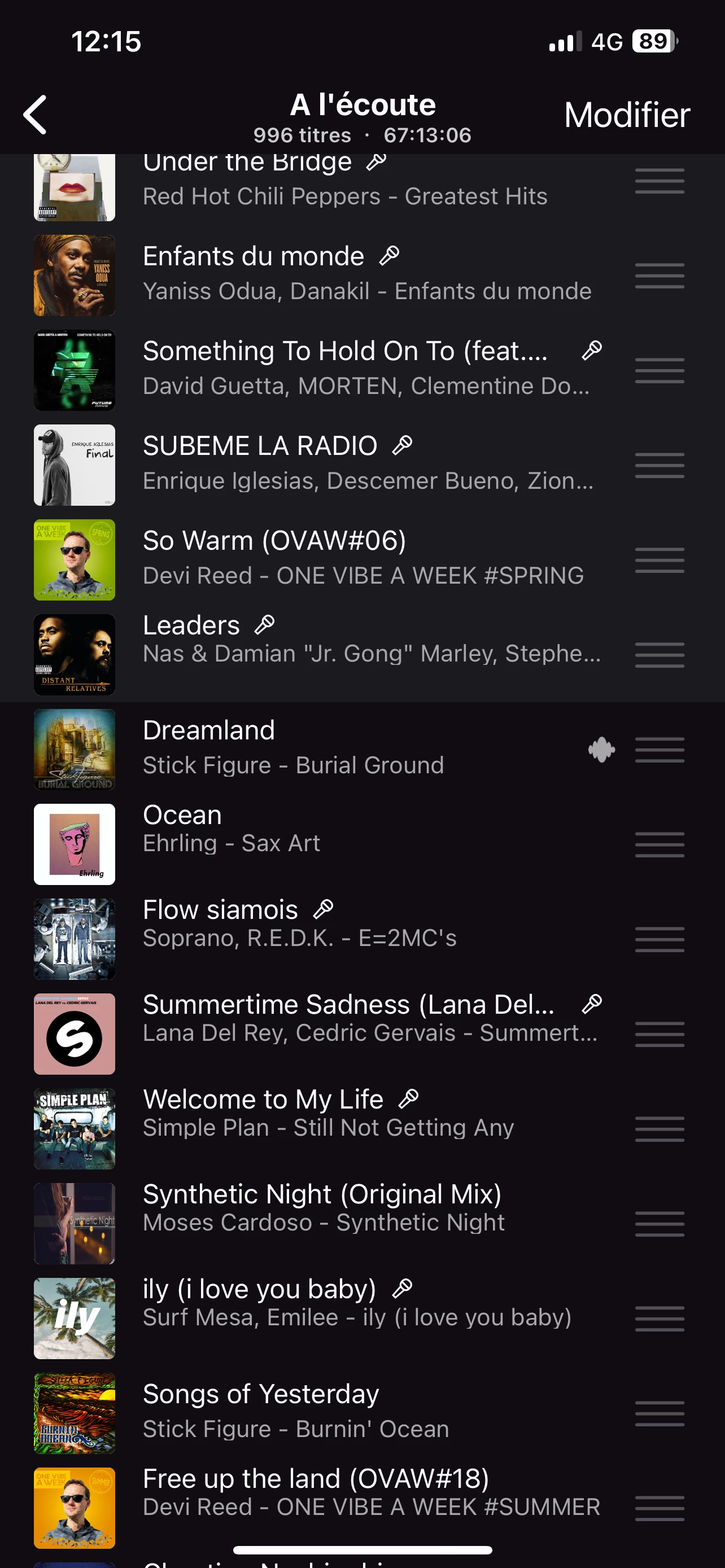Tap the reorder handle next to Ocean
The width and height of the screenshot is (725, 1568).
[x=660, y=844]
